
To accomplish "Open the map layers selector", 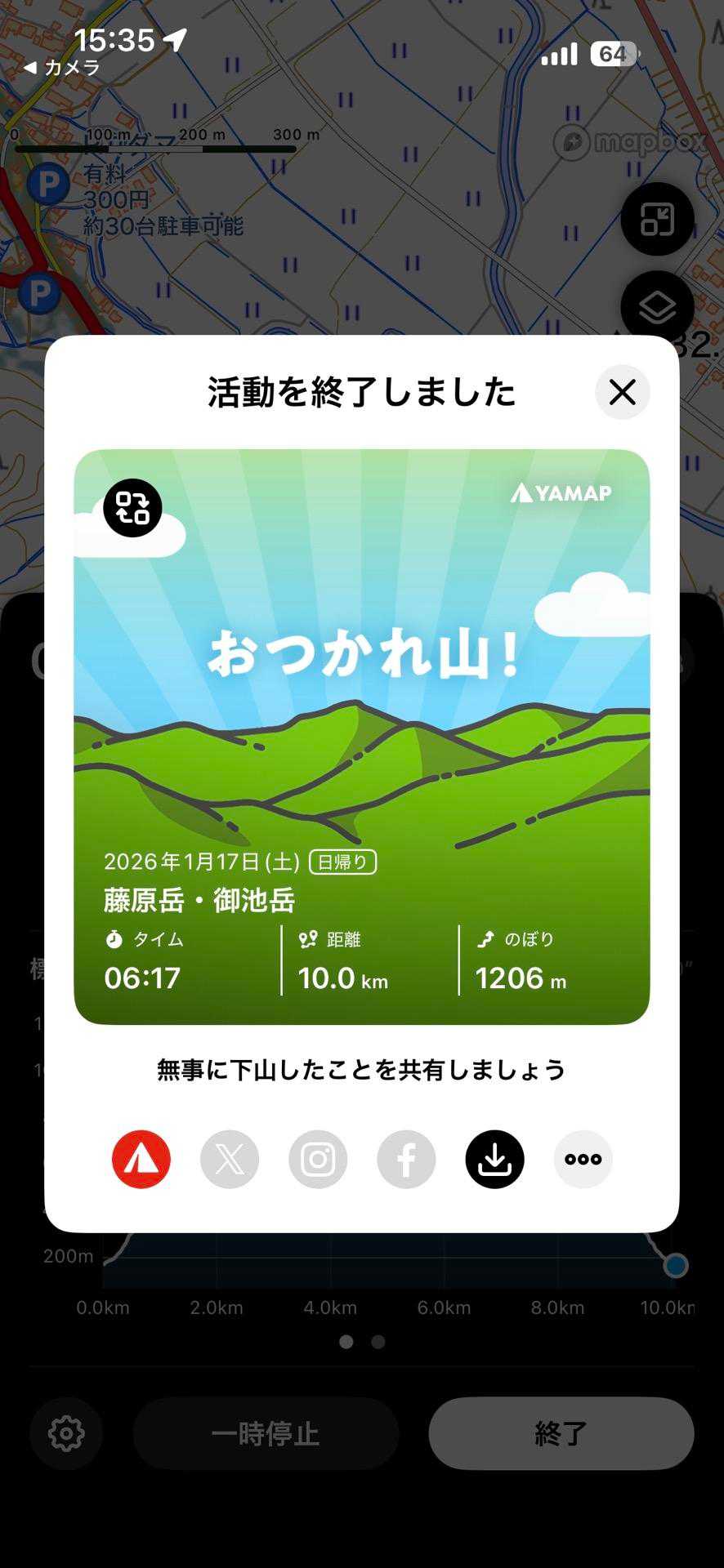I will pos(657,308).
